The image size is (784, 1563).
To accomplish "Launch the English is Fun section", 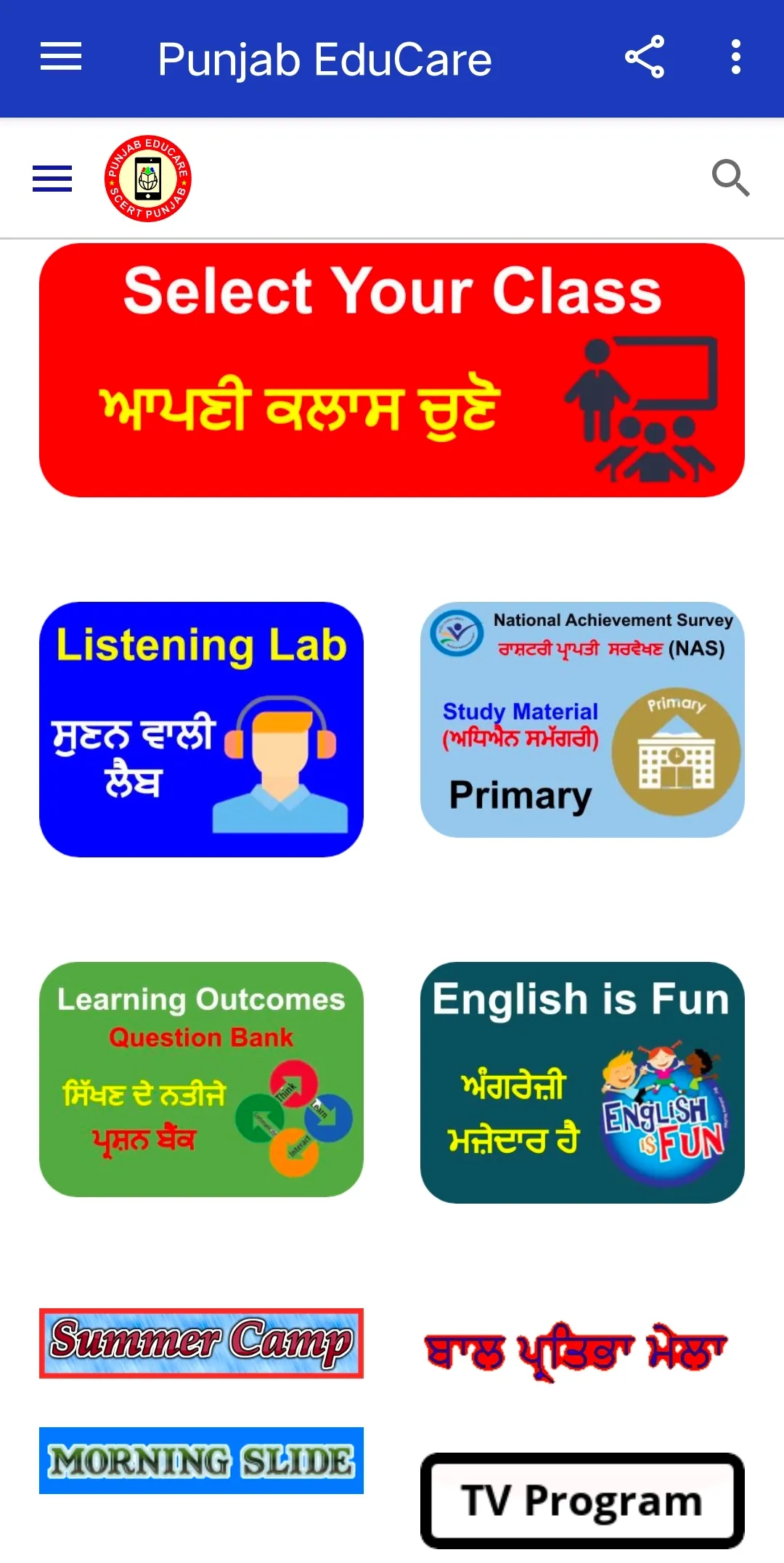I will (582, 1082).
